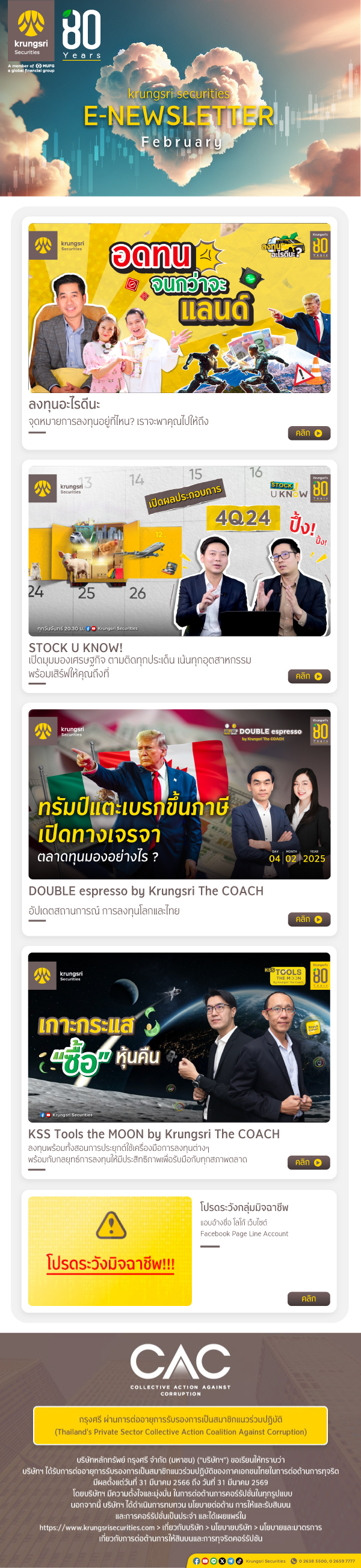The height and width of the screenshot is (1568, 361).
Task: Open the Facebook icon in the footer
Action: coord(196,1561)
